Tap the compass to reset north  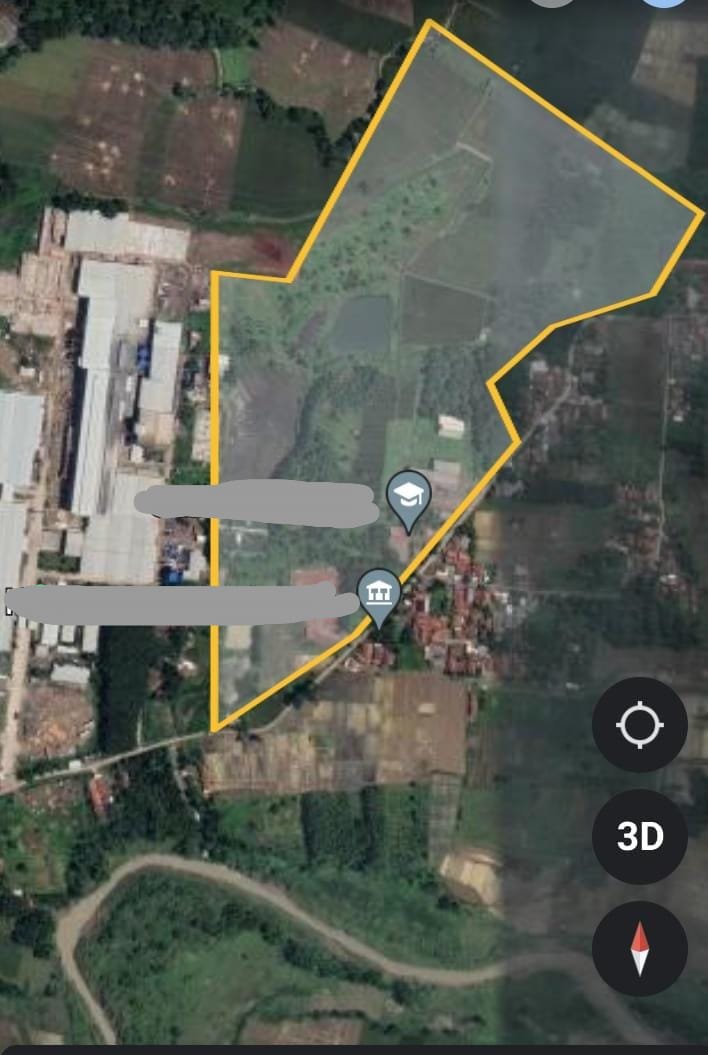coord(640,948)
